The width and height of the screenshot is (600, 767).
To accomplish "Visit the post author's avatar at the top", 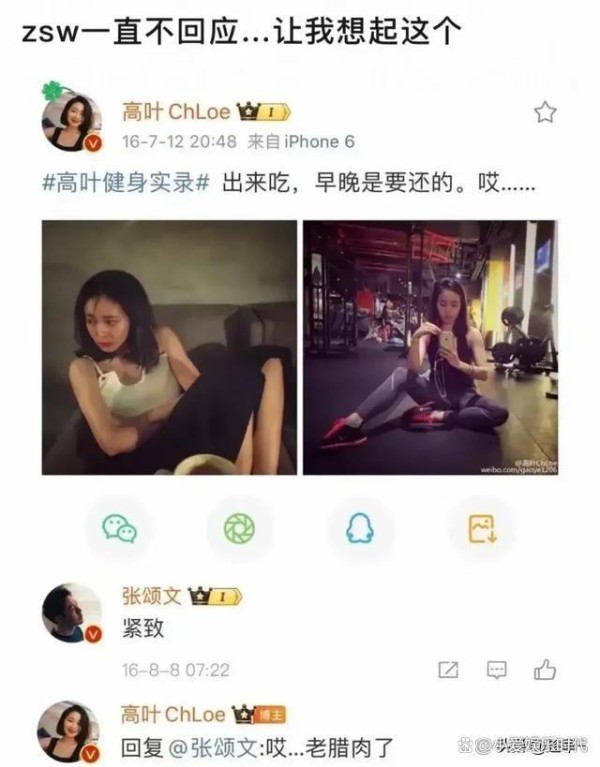I will (71, 123).
